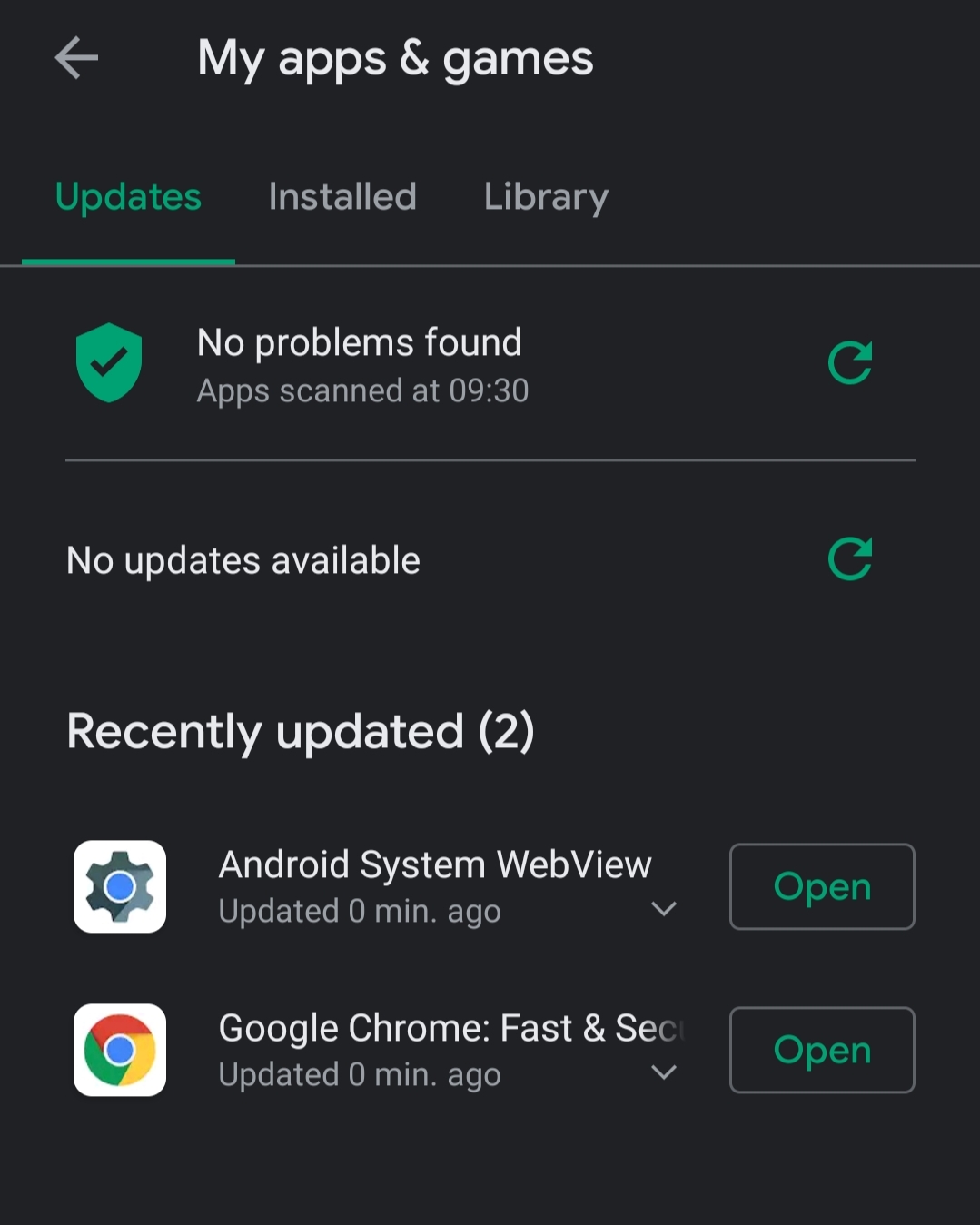Refresh the list of available updates
Viewport: 980px width, 1225px height.
pos(850,558)
